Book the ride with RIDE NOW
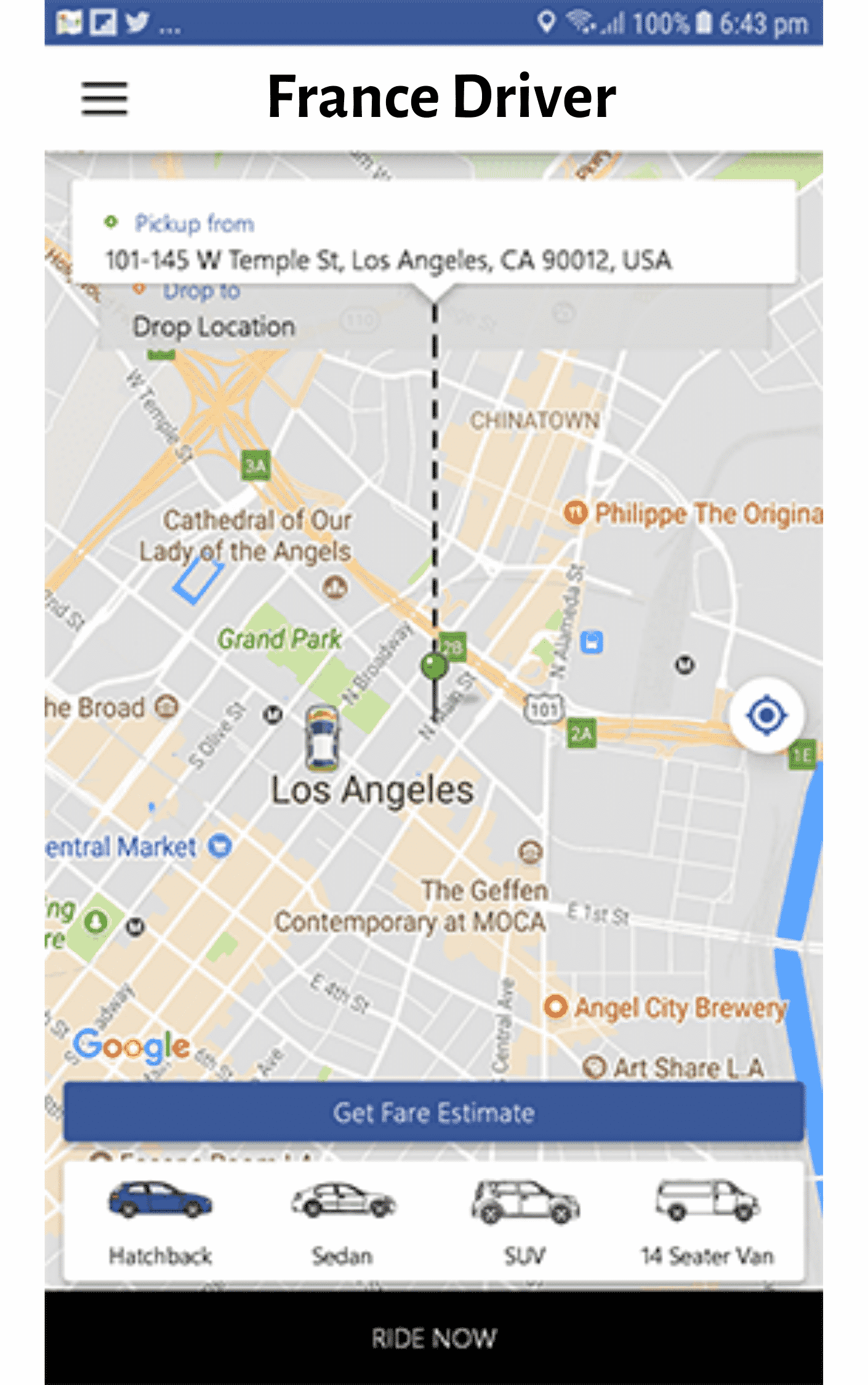Screen dimensions: 868x1385 pos(433,1338)
